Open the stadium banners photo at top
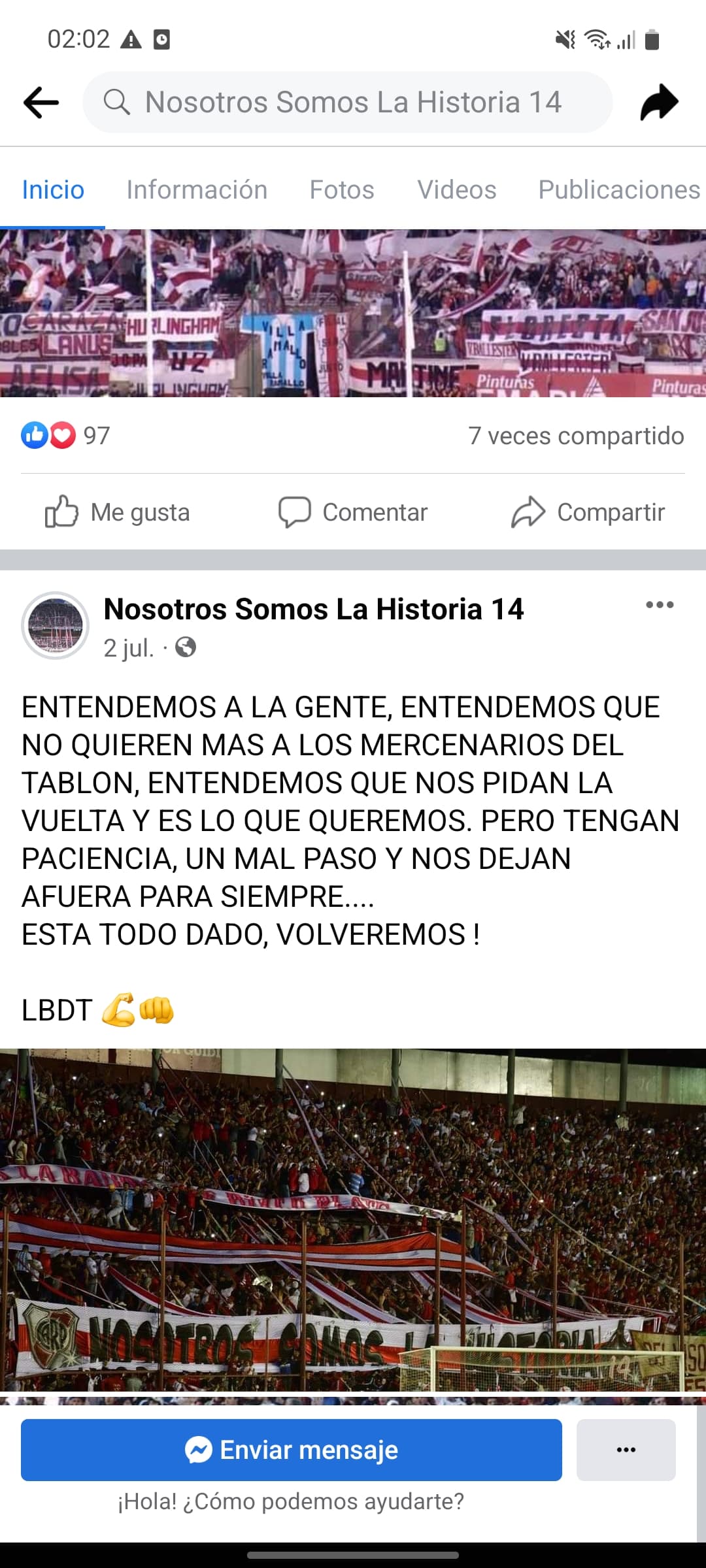 [353, 313]
